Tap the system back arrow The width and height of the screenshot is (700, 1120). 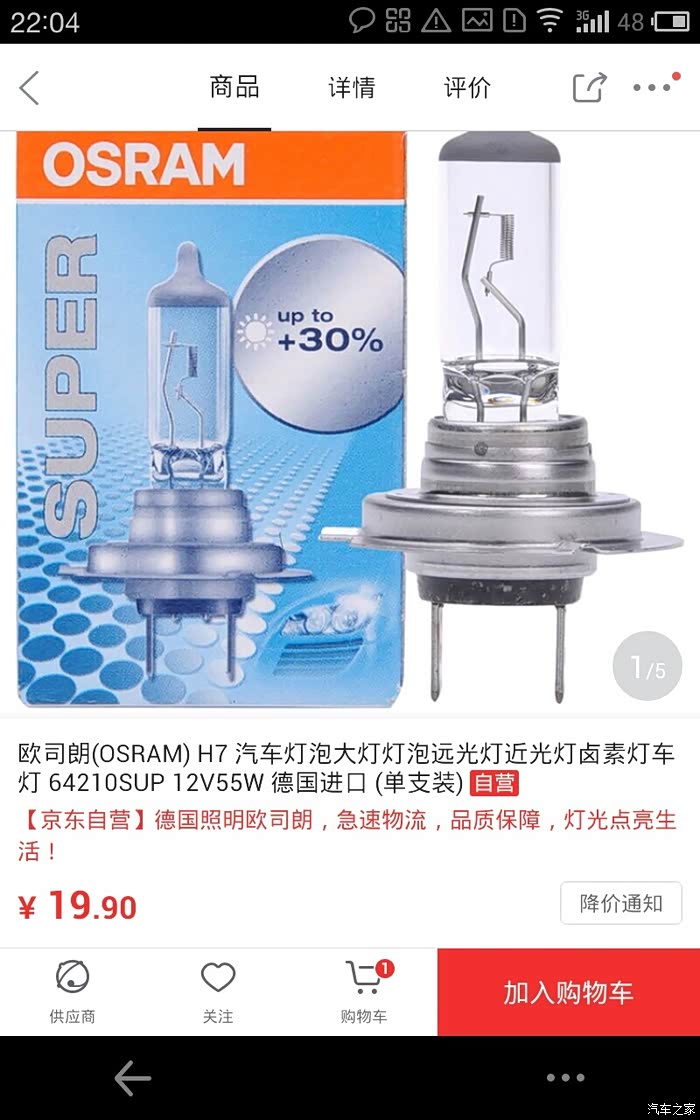(x=132, y=1078)
